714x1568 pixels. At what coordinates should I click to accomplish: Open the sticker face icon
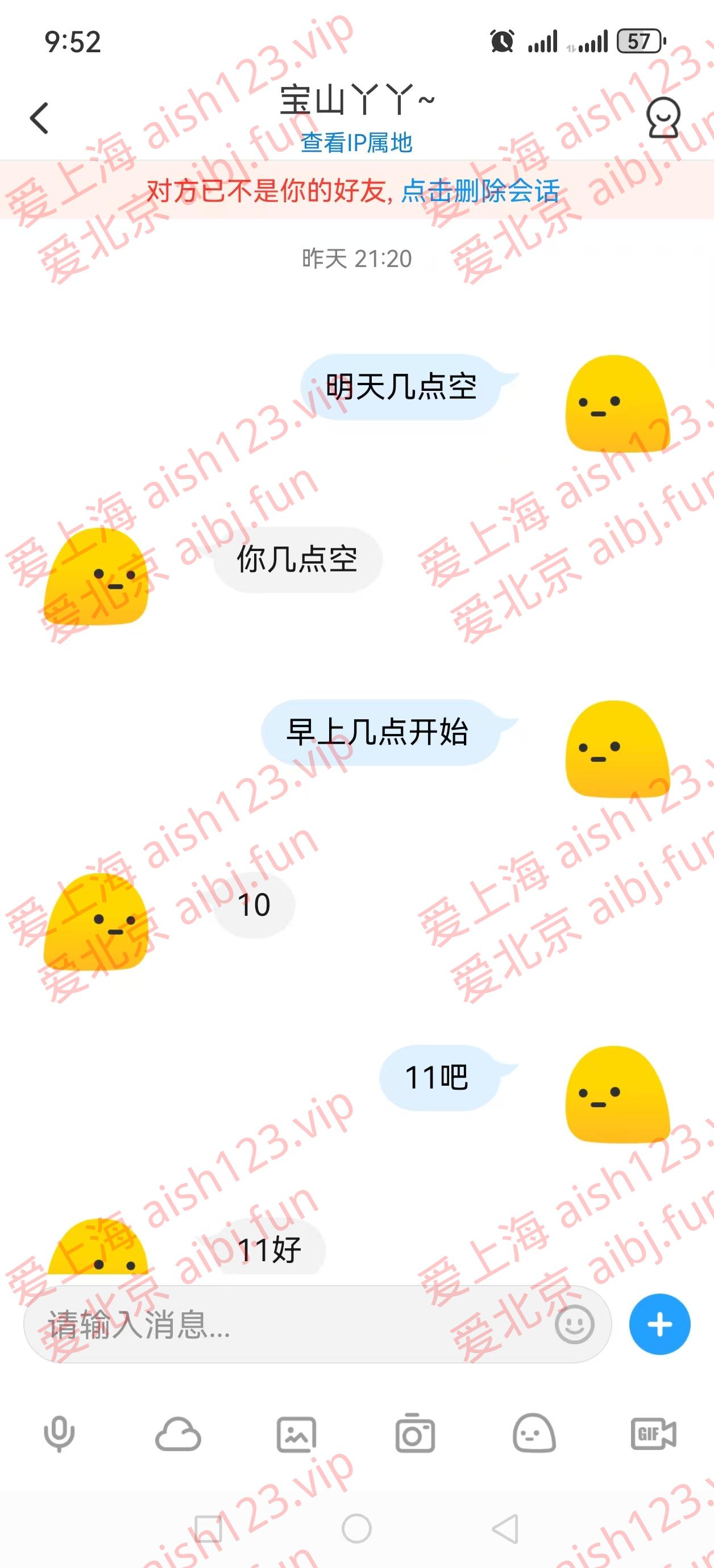coord(534,1434)
